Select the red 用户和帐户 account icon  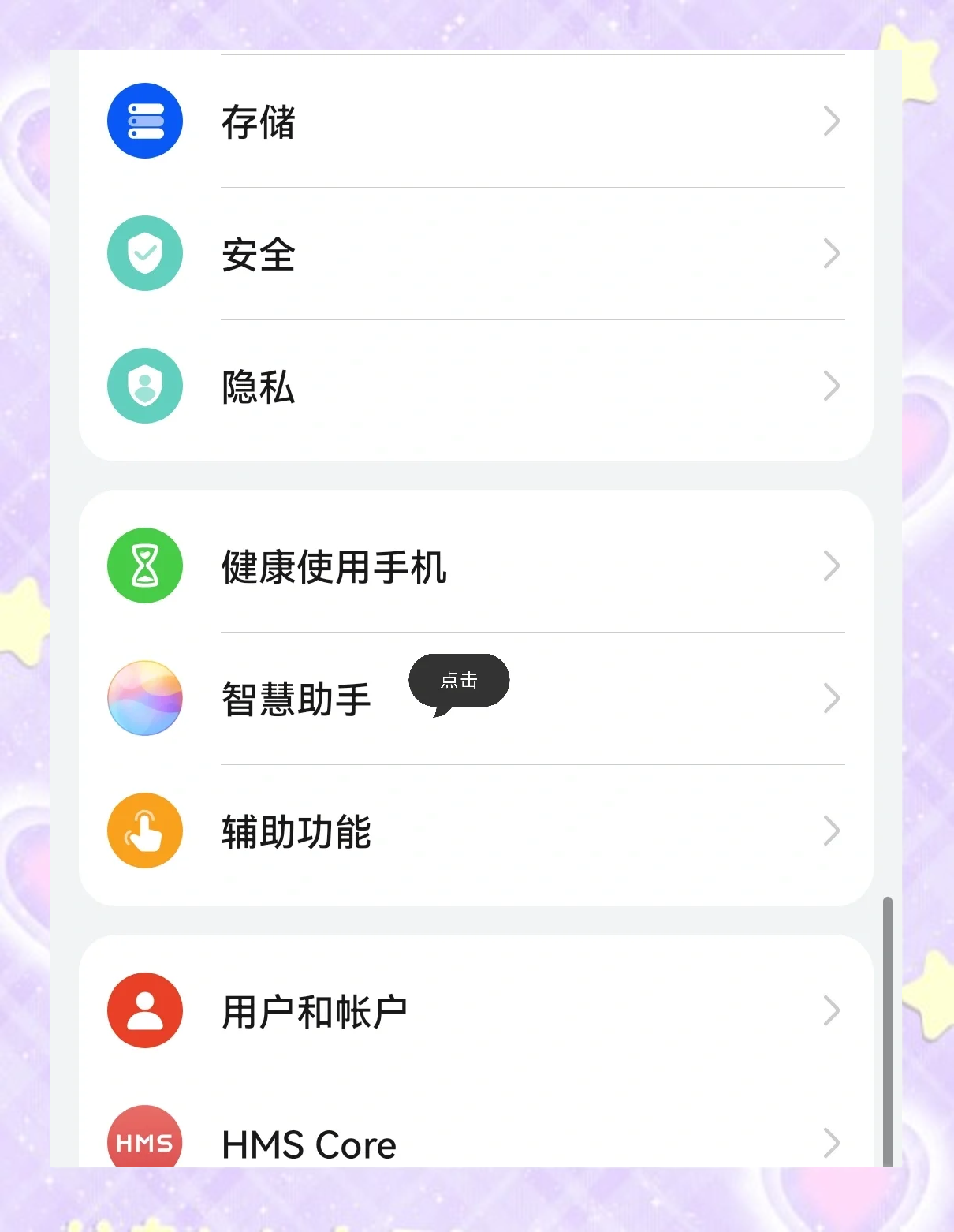[x=144, y=1011]
